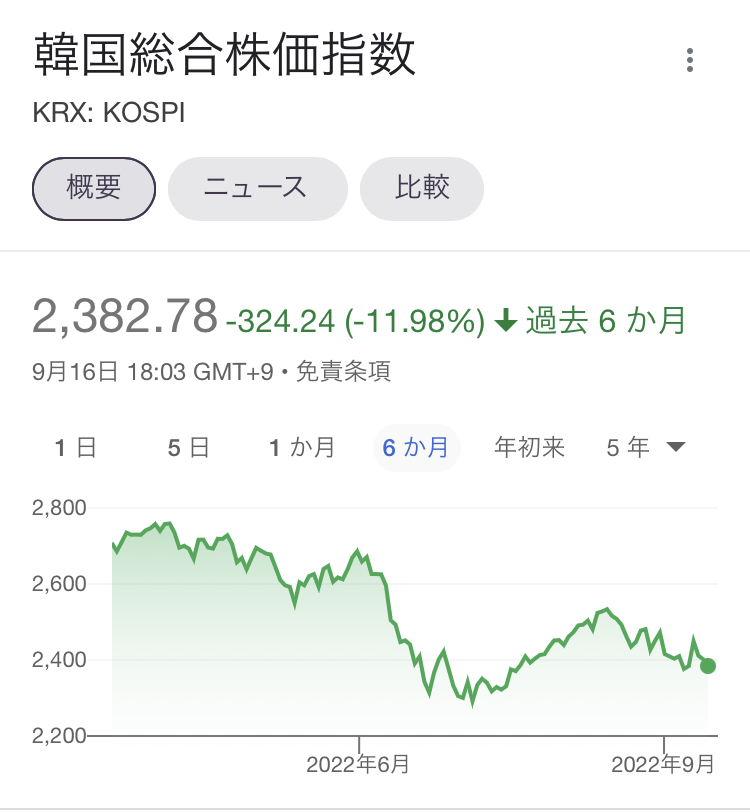Open the 比較 chip
This screenshot has height=812, width=750.
(x=422, y=188)
